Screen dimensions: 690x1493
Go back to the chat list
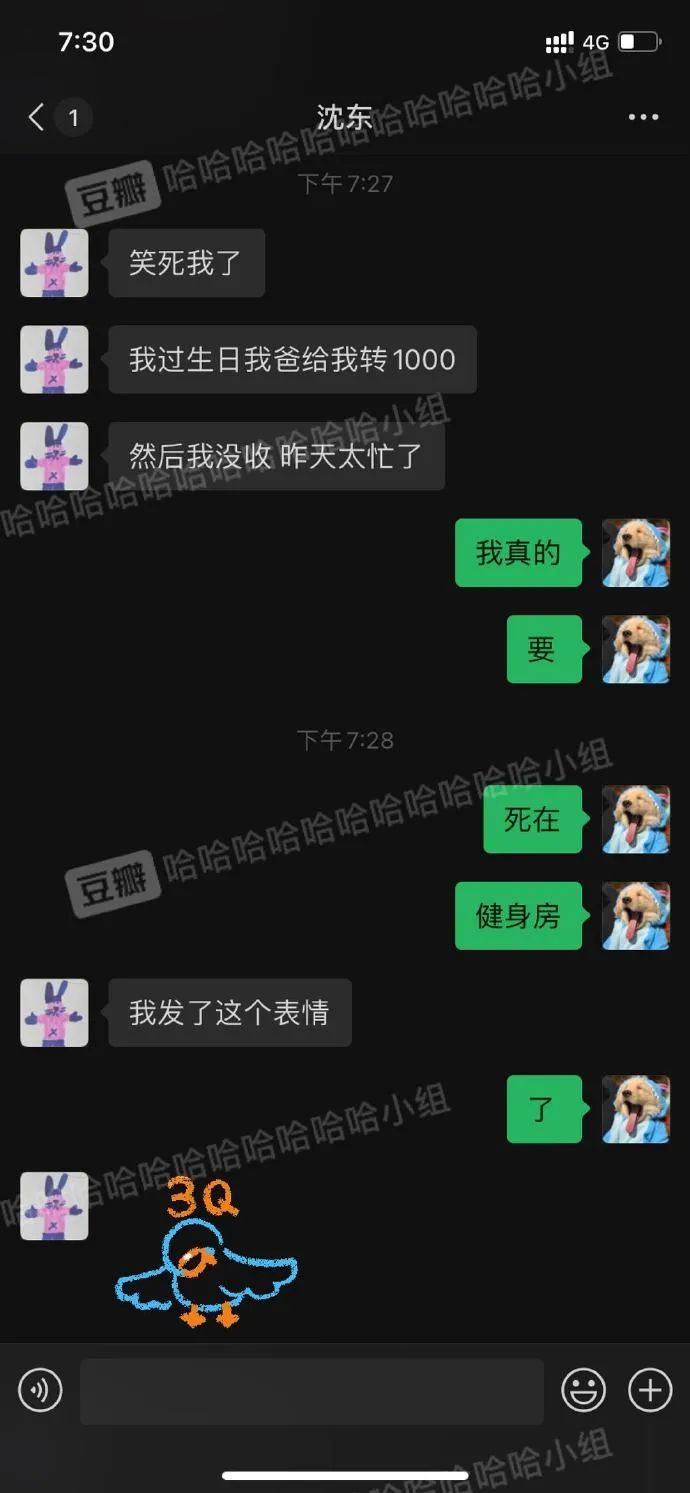click(37, 118)
